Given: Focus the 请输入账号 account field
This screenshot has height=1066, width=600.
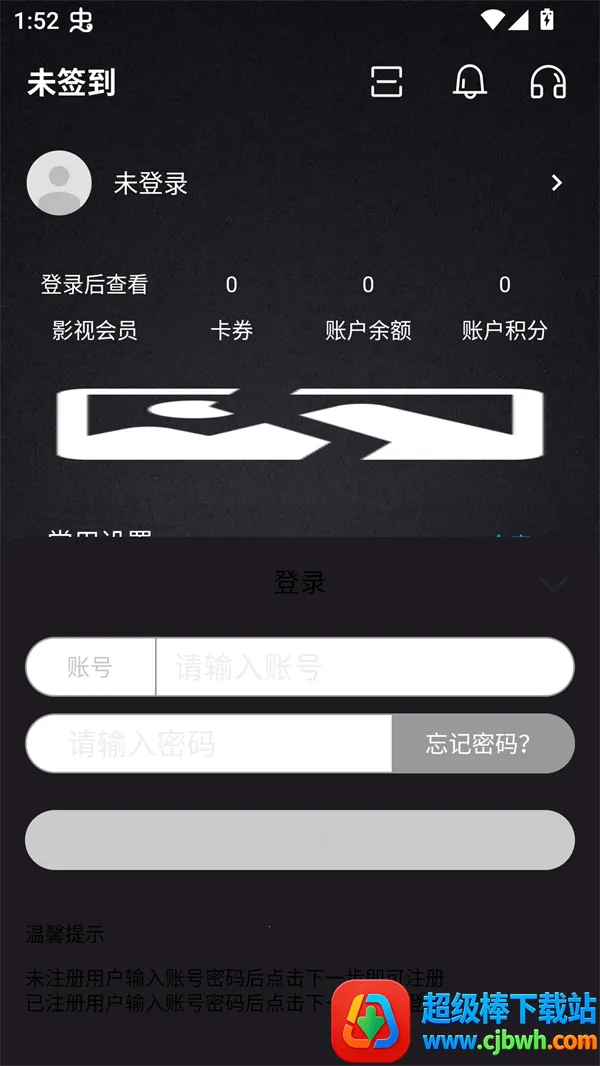Looking at the screenshot, I should tap(364, 667).
